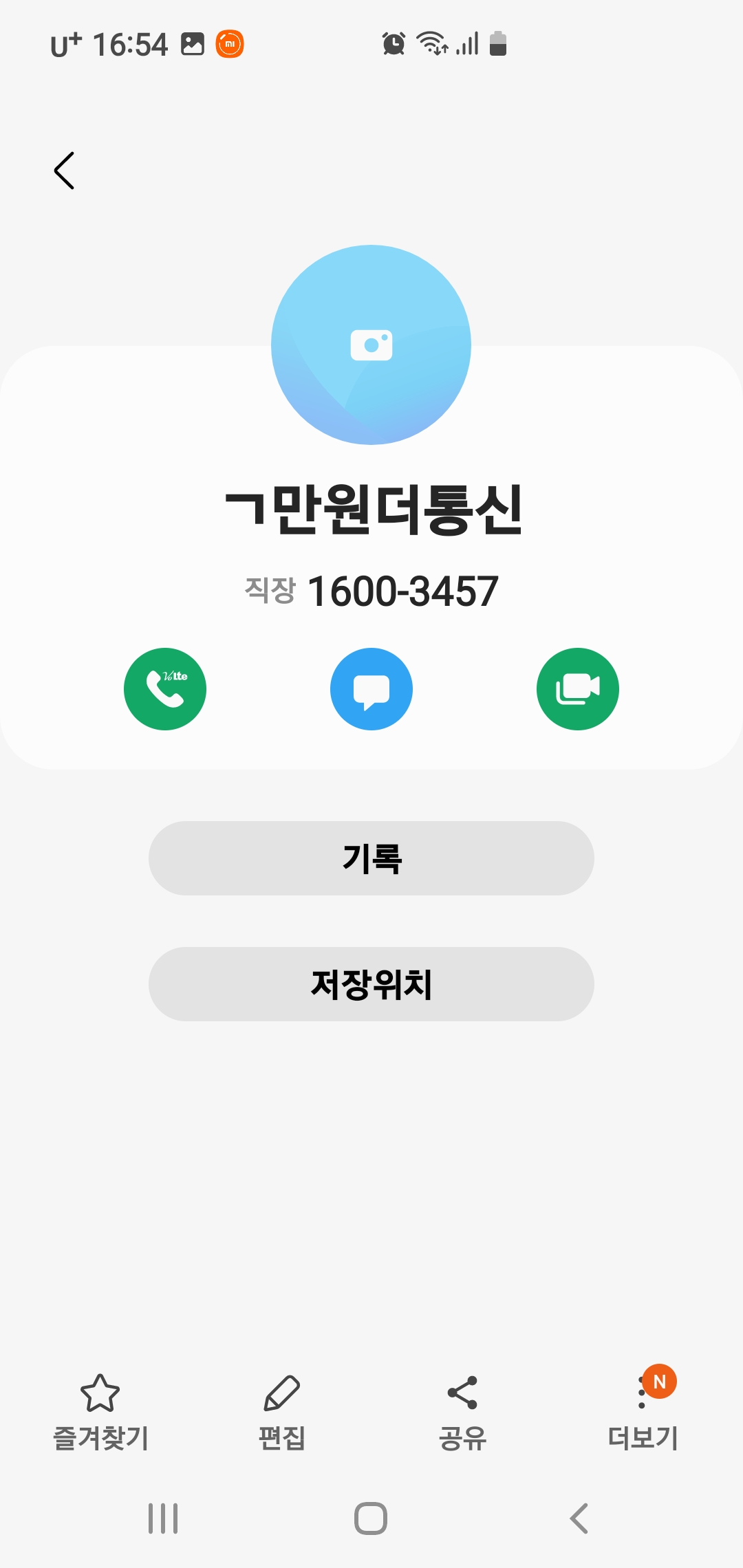
Task: Add a contact photo via the camera avatar
Action: (x=371, y=345)
